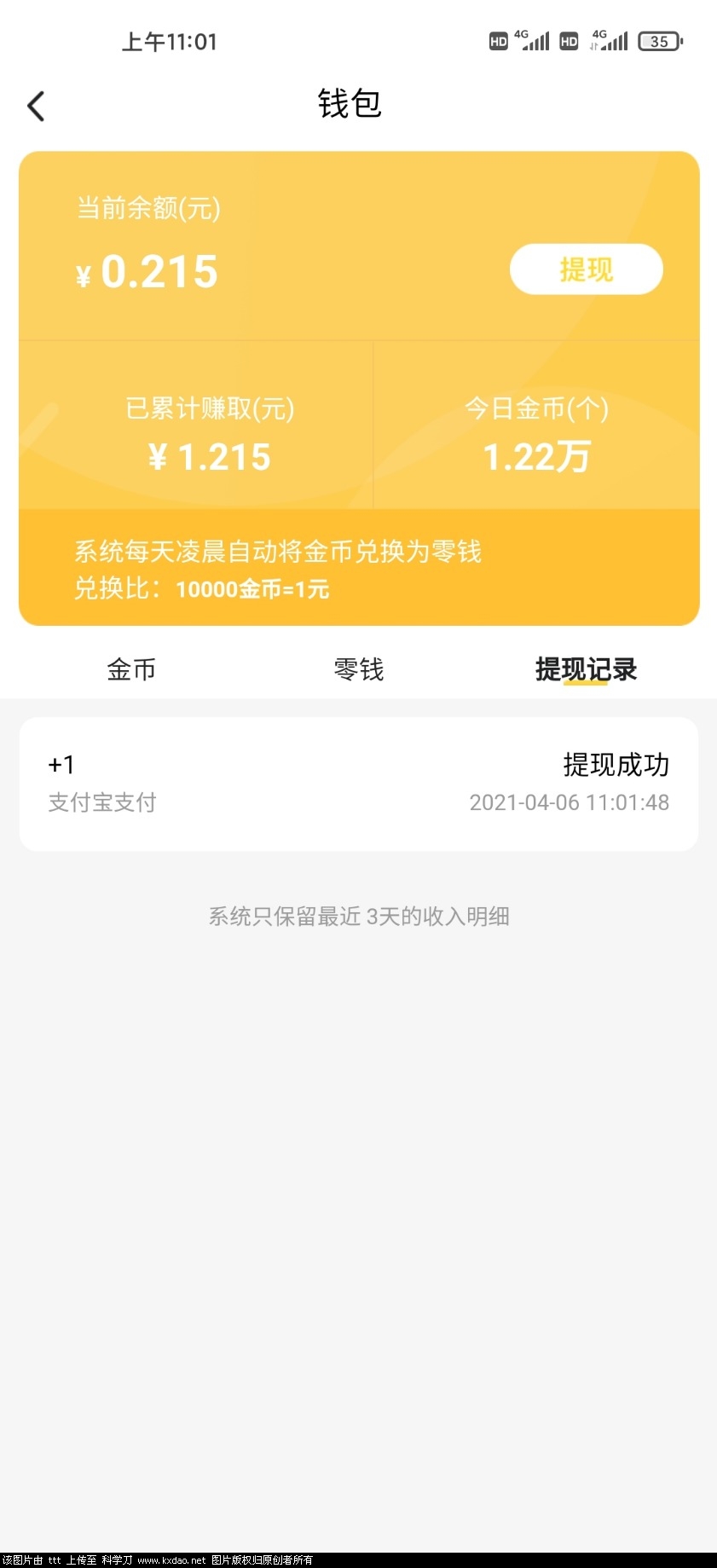This screenshot has height=1568, width=717.
Task: Click the 钱包 page title
Action: 349,104
